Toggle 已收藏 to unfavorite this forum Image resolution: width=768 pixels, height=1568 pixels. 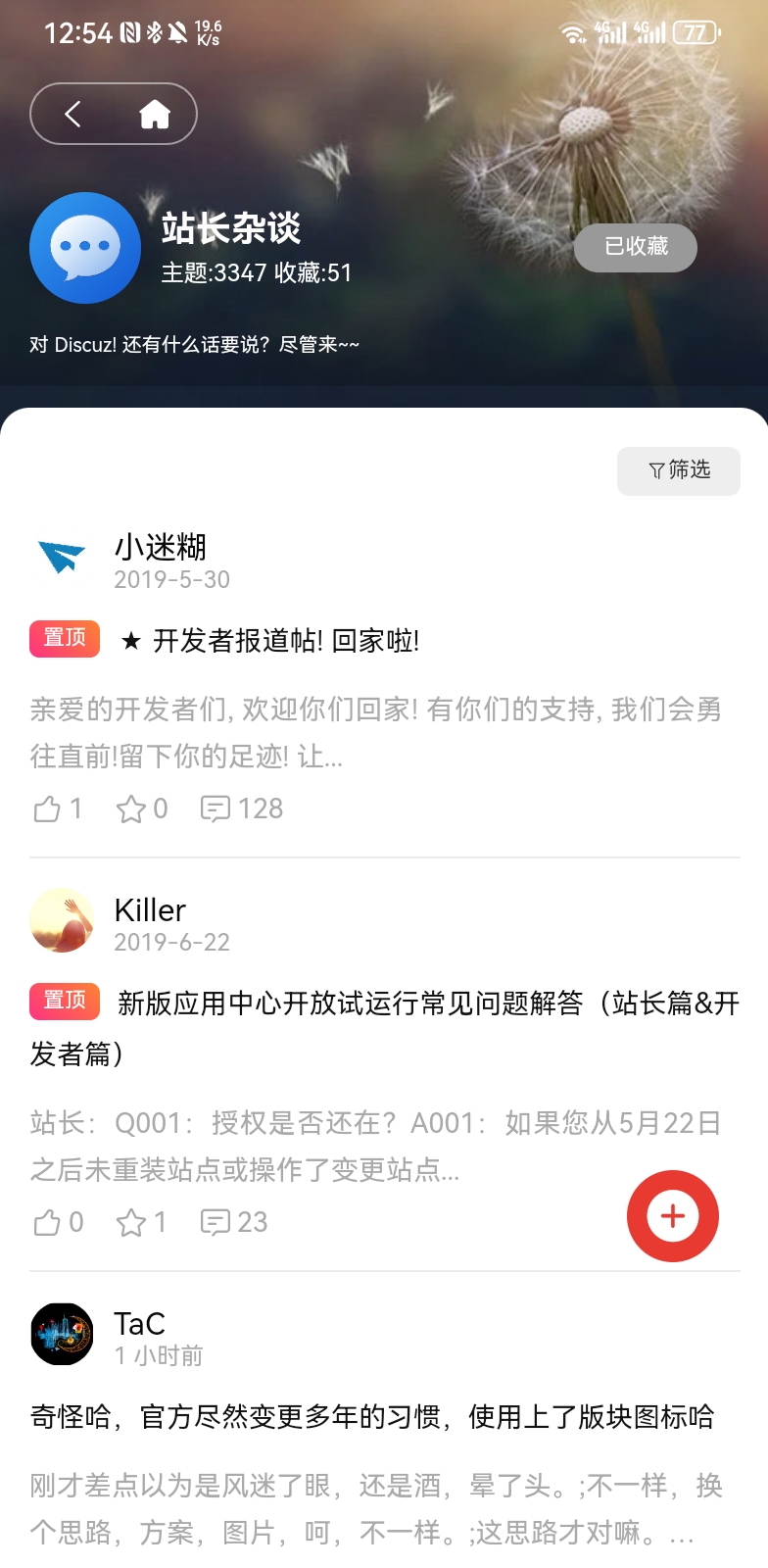point(635,248)
